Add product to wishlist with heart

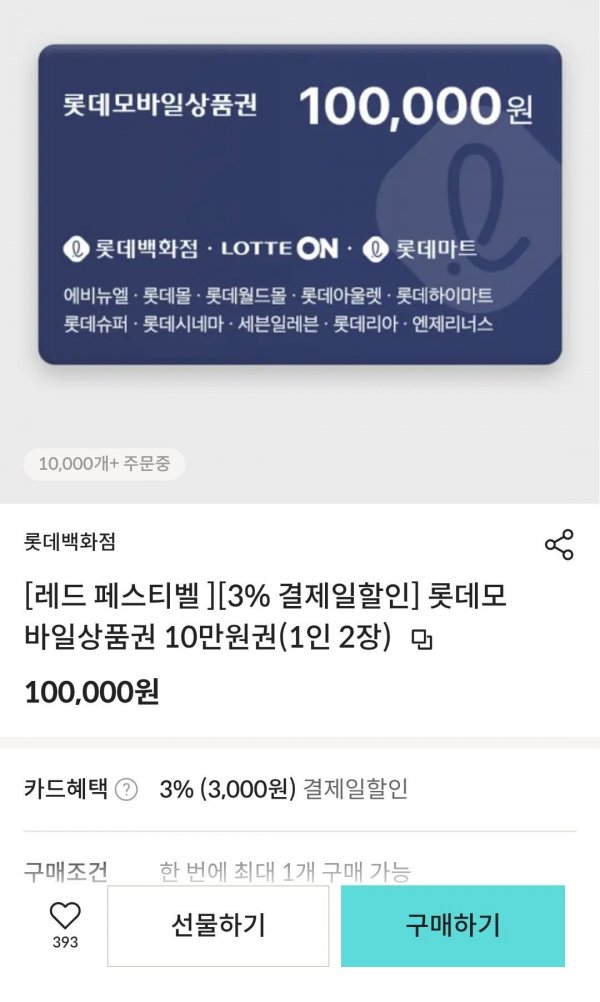pyautogui.click(x=65, y=916)
